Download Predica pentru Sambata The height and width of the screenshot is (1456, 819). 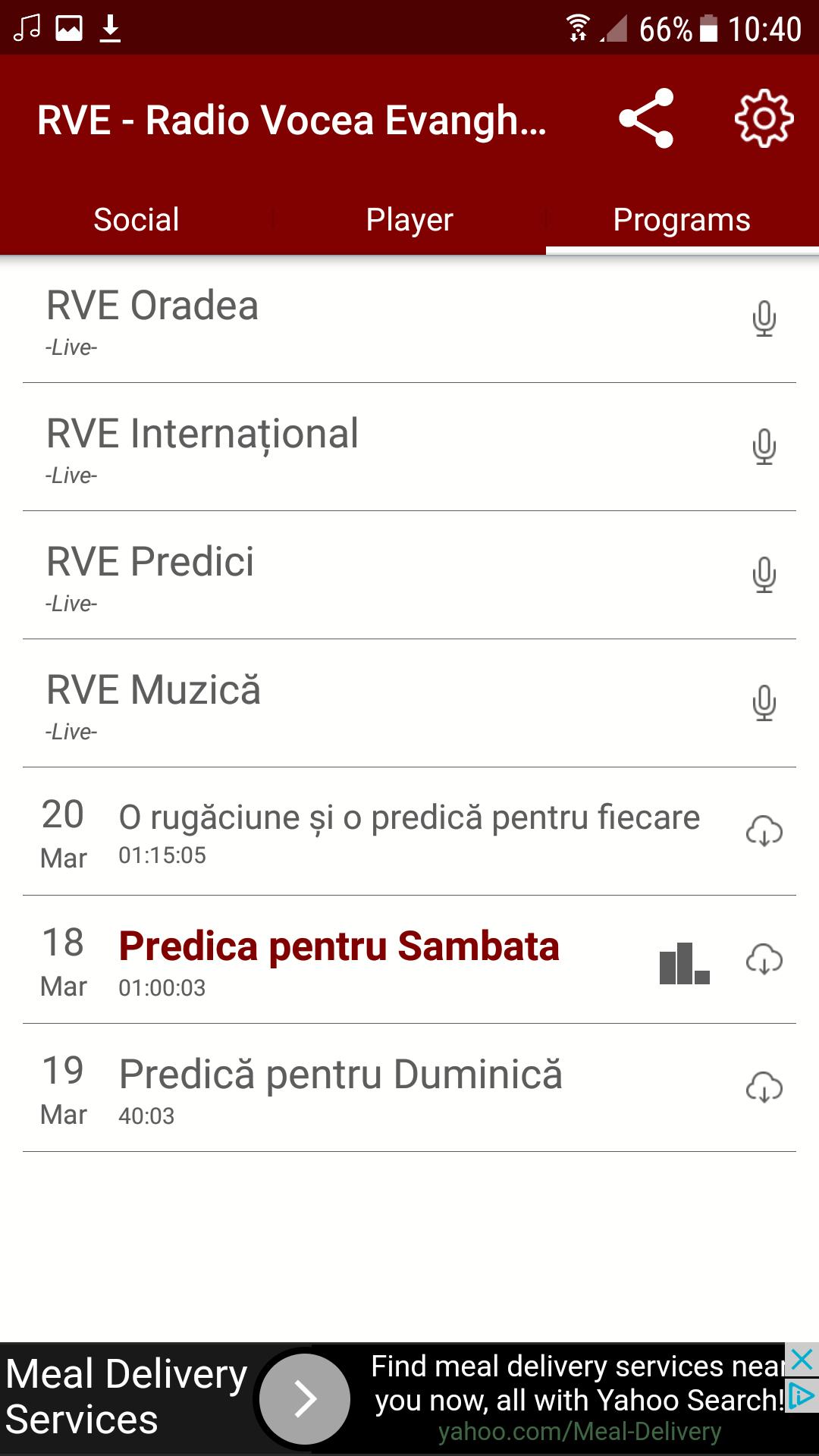coord(764,959)
